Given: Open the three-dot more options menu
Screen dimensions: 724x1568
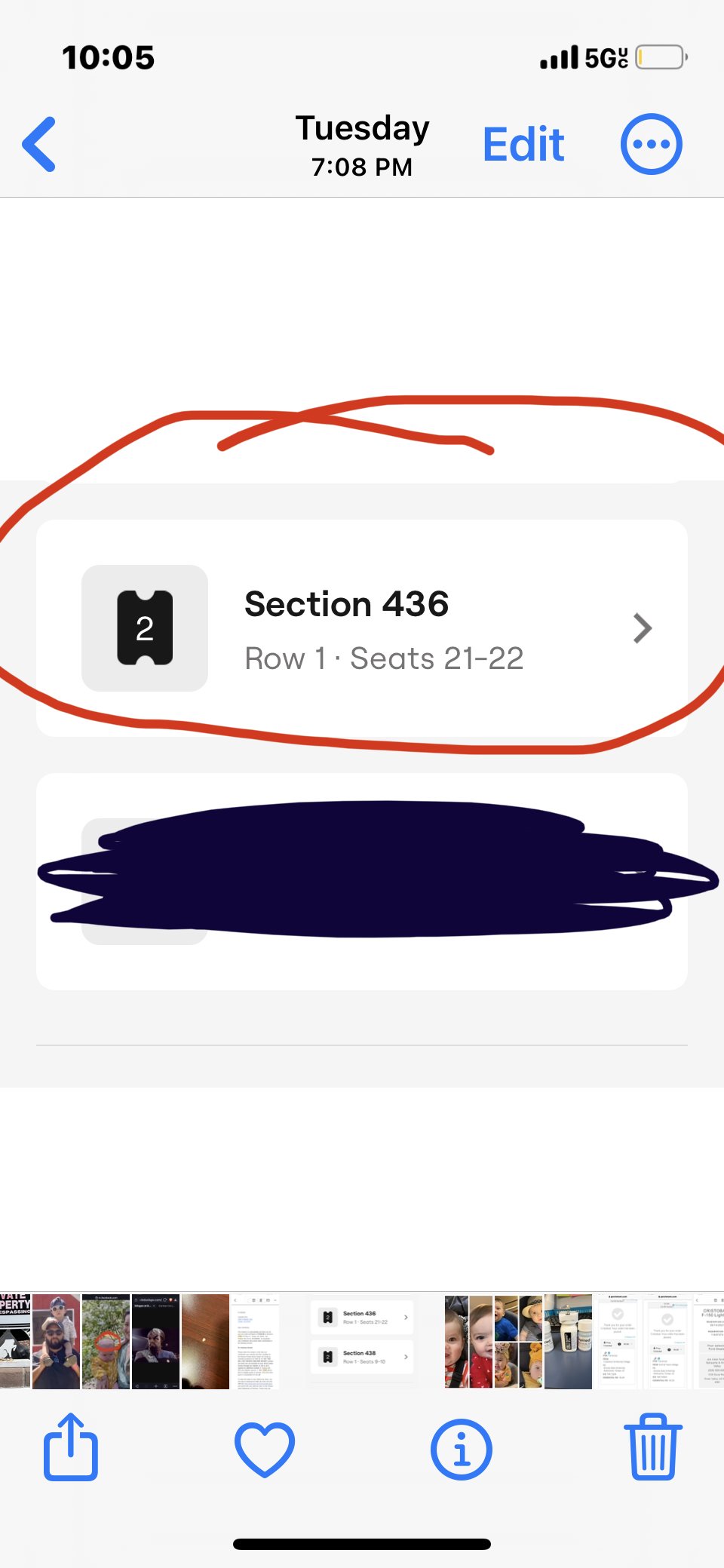Looking at the screenshot, I should (x=652, y=144).
